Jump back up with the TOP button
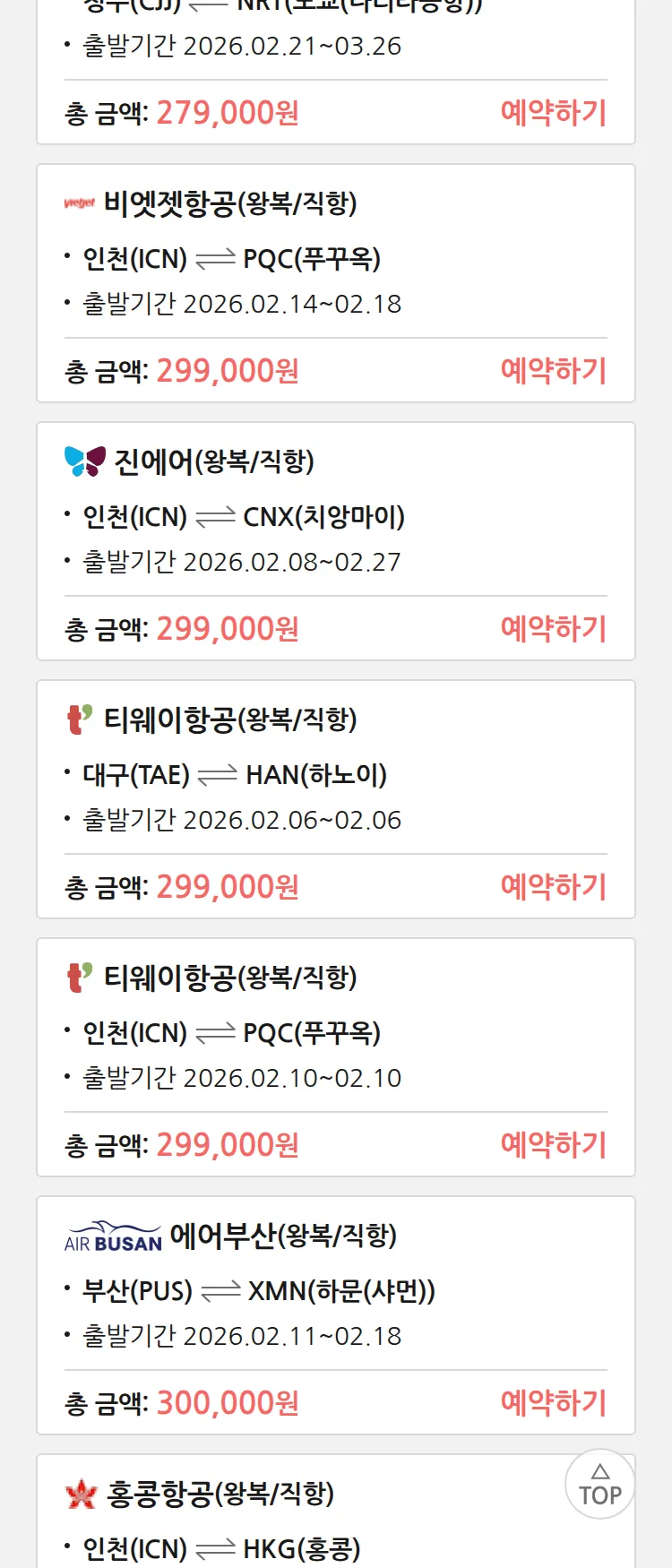The height and width of the screenshot is (1568, 672). [599, 1485]
